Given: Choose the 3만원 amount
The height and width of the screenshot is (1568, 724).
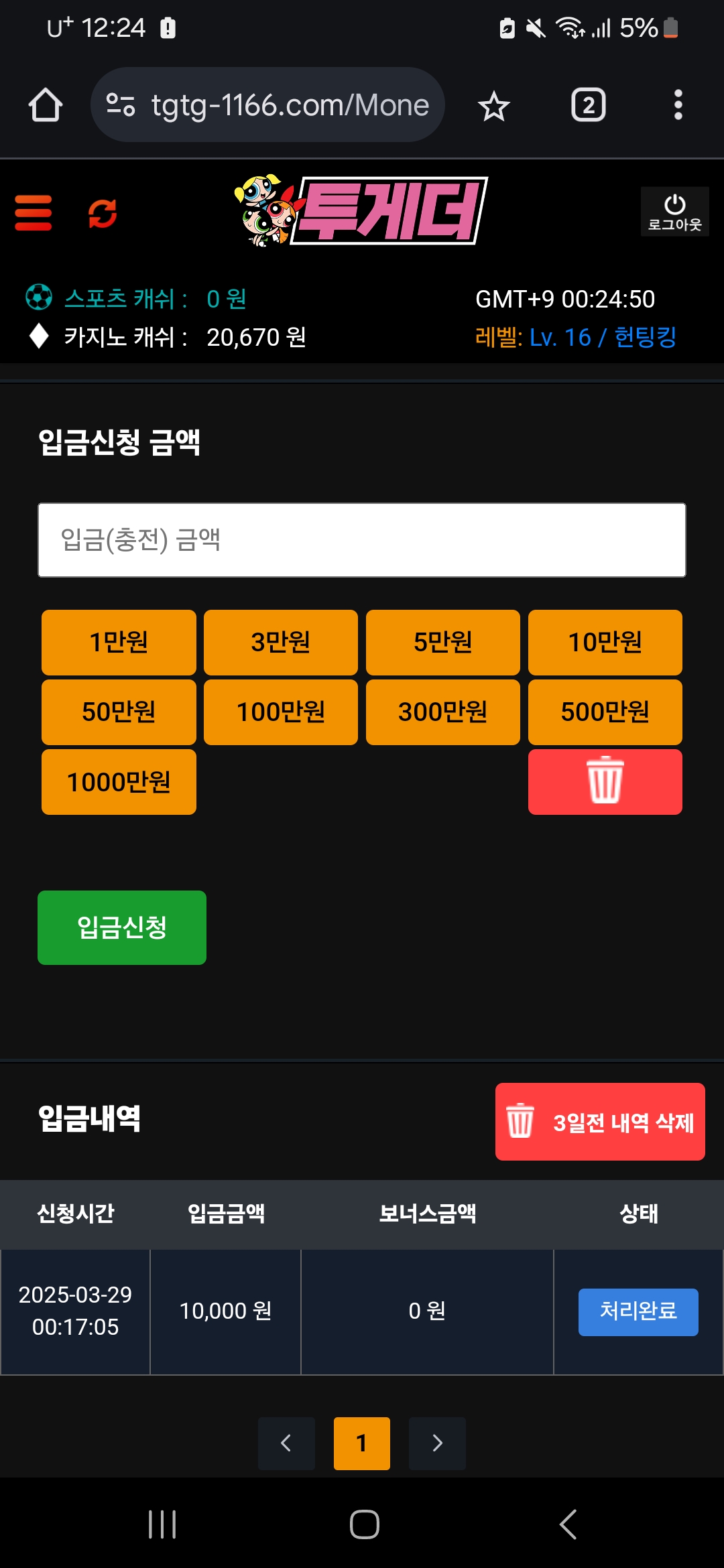Looking at the screenshot, I should (x=281, y=642).
